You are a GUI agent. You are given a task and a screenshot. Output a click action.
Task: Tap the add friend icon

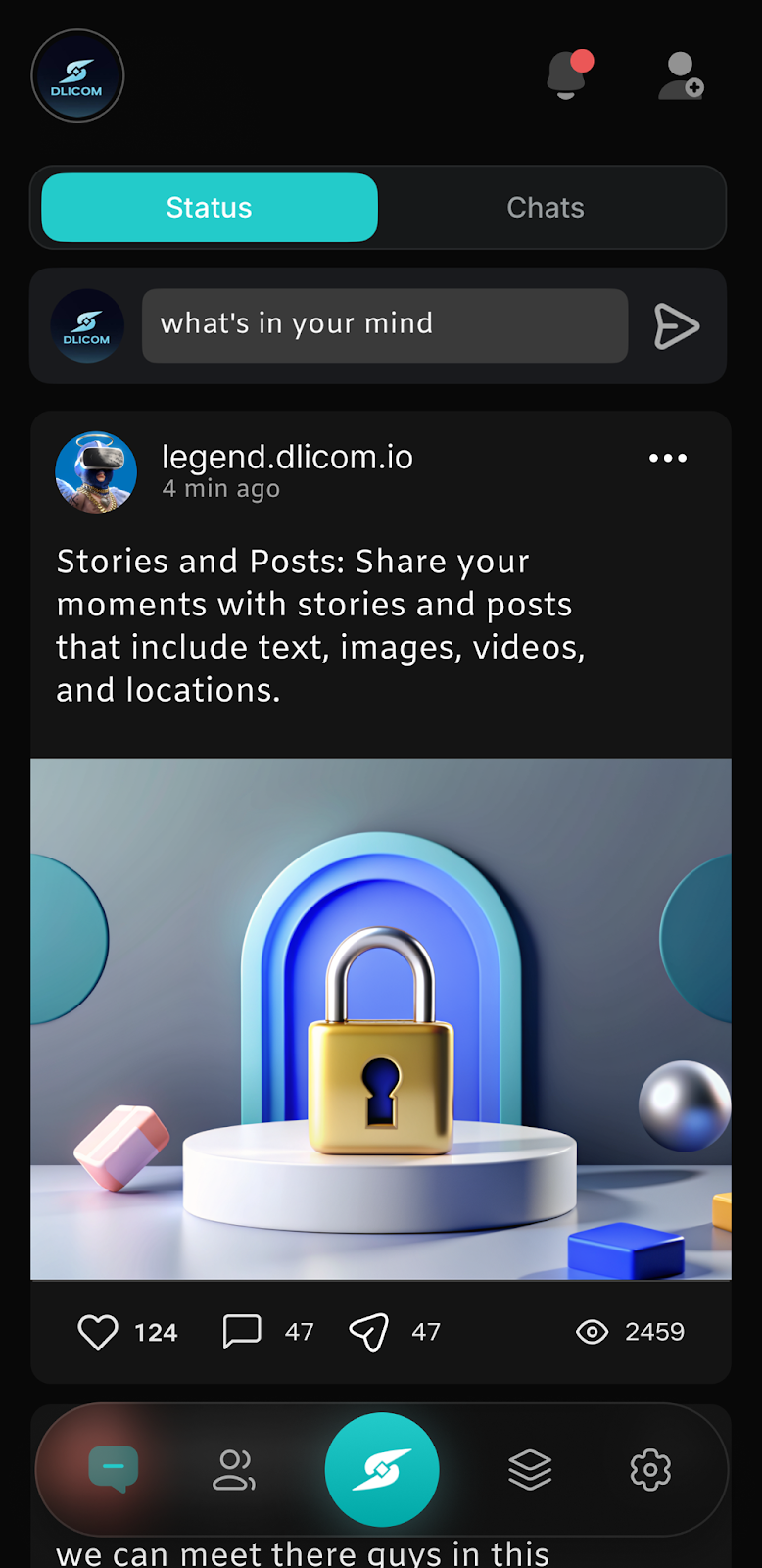coord(680,76)
